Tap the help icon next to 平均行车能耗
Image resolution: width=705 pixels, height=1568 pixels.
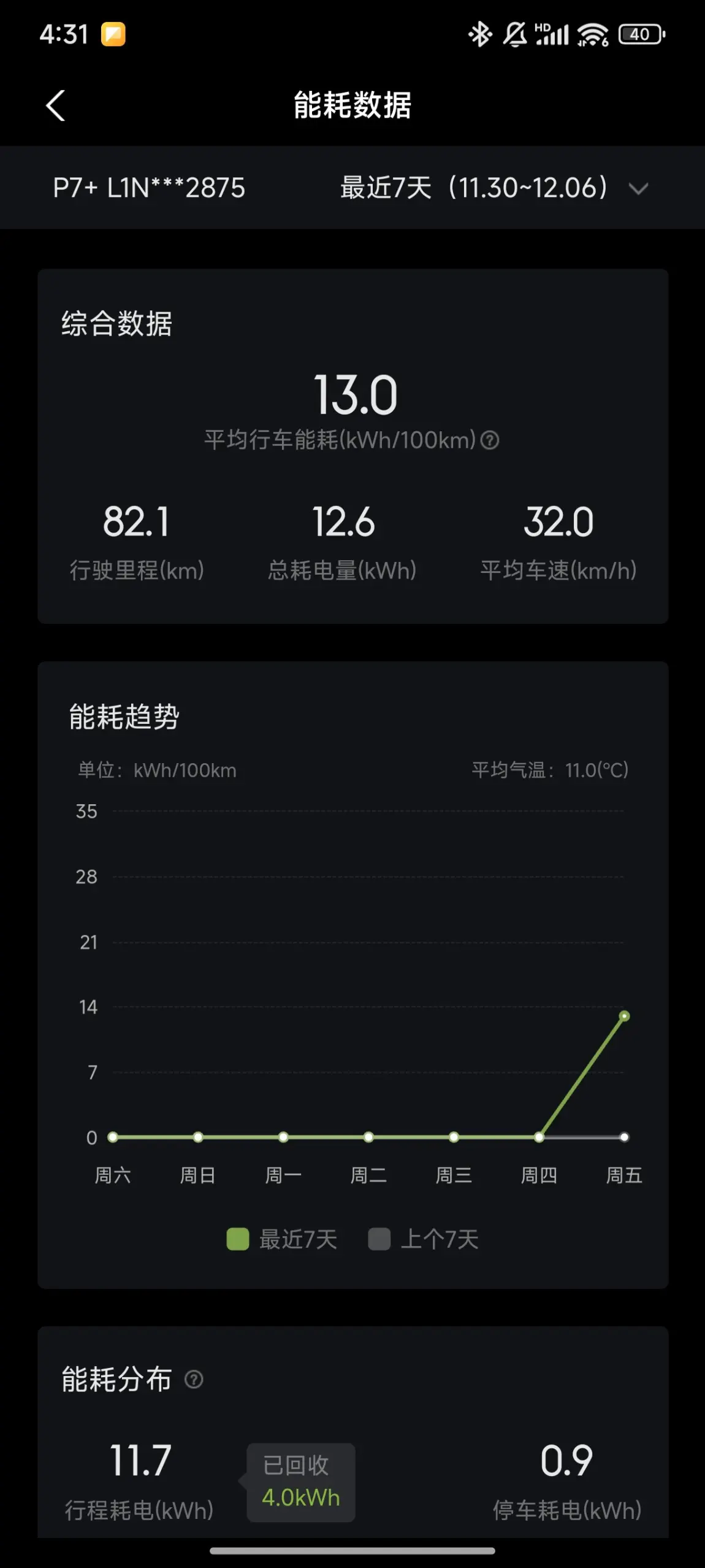pos(490,440)
